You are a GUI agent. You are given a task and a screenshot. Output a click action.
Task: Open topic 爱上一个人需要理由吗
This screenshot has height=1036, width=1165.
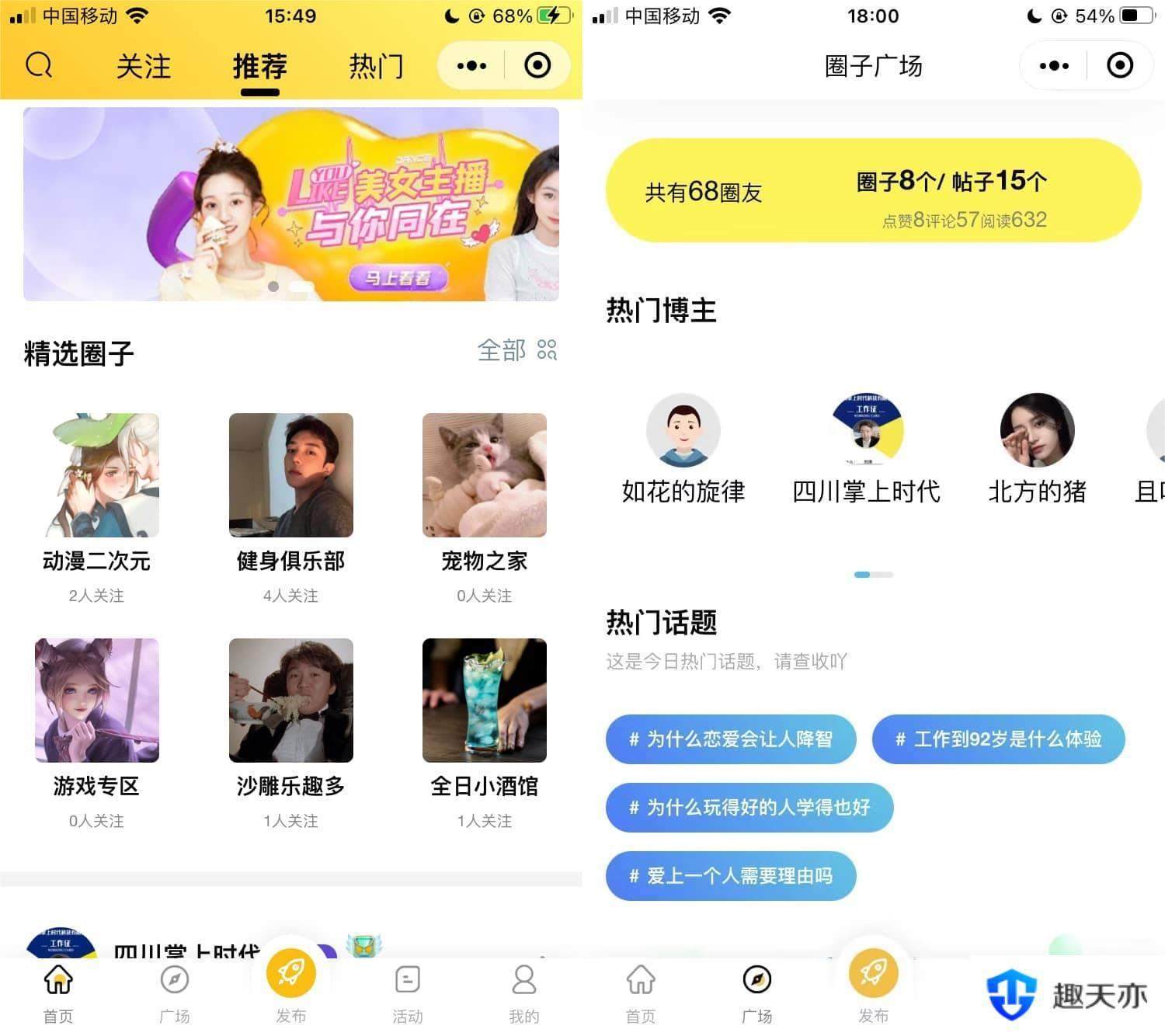(x=730, y=875)
